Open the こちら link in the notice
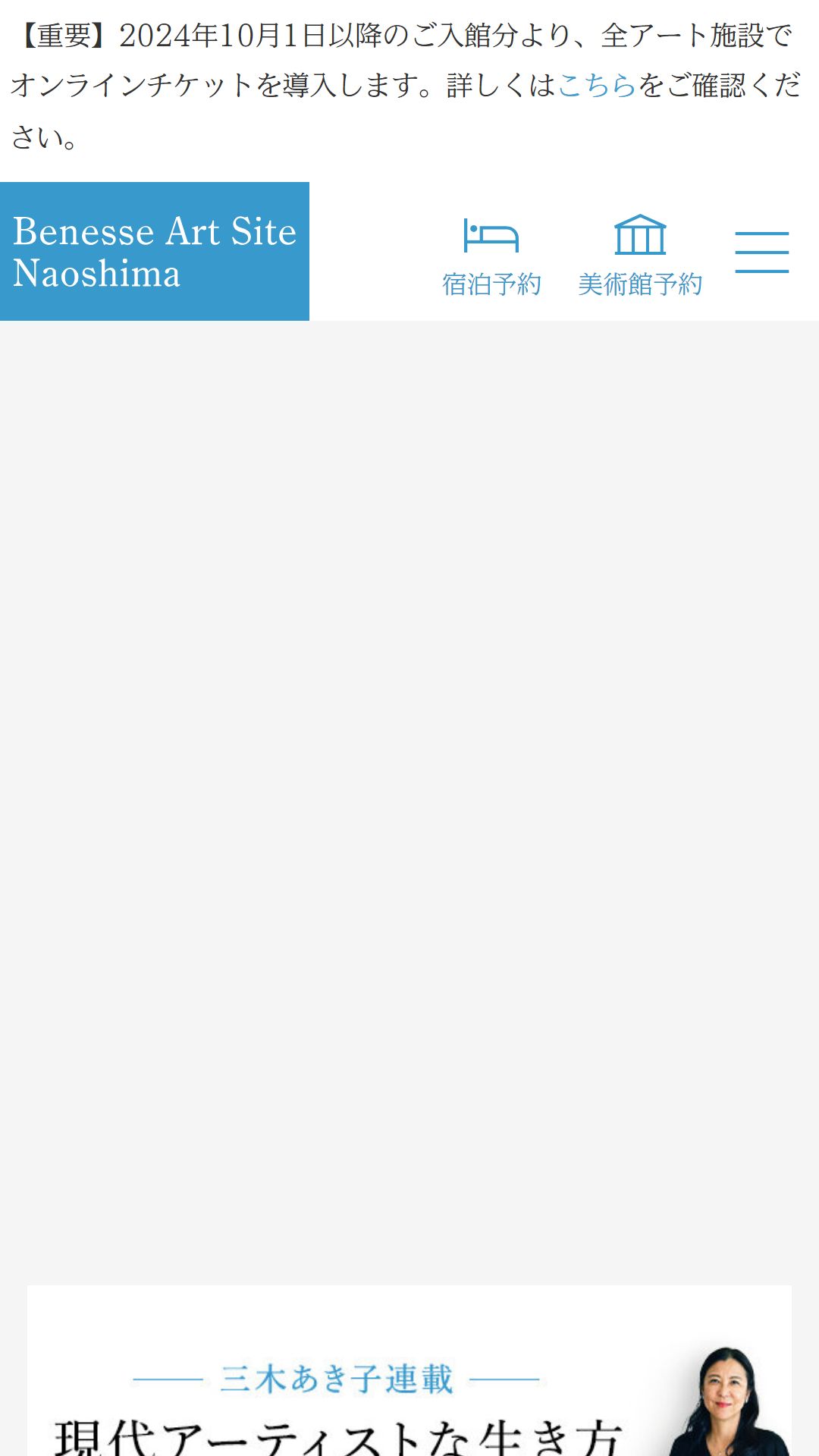This screenshot has height=1456, width=819. (x=597, y=86)
